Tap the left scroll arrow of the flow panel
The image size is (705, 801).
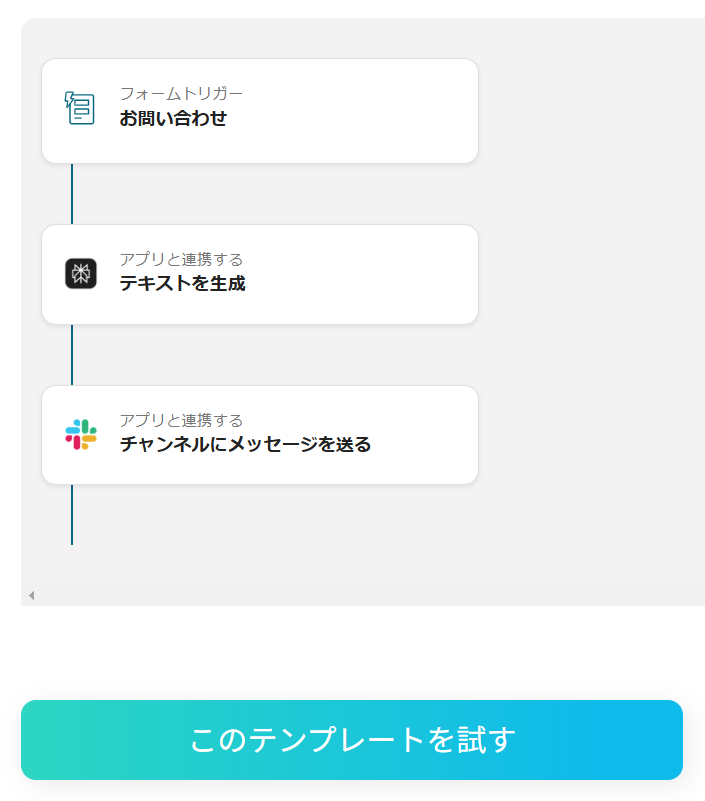click(x=31, y=595)
